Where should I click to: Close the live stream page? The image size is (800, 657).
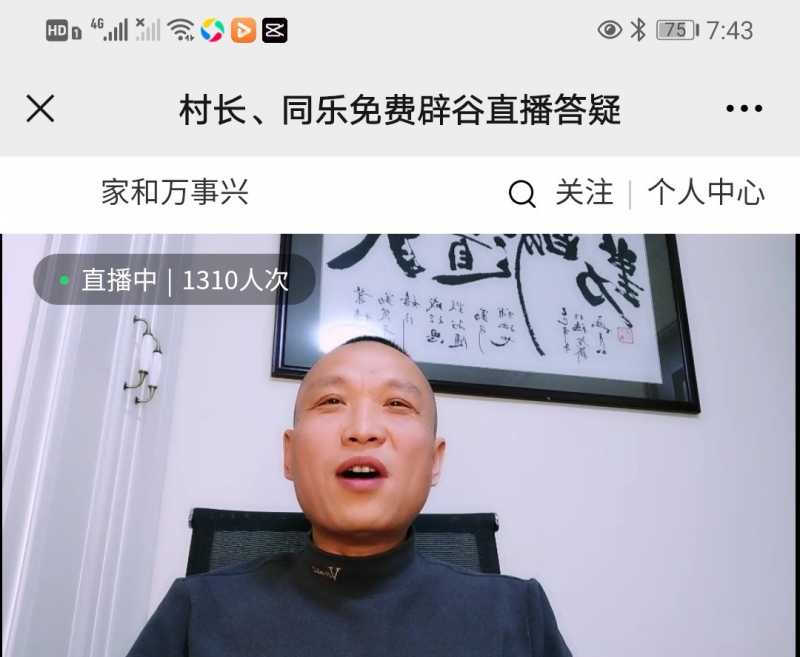tap(40, 109)
